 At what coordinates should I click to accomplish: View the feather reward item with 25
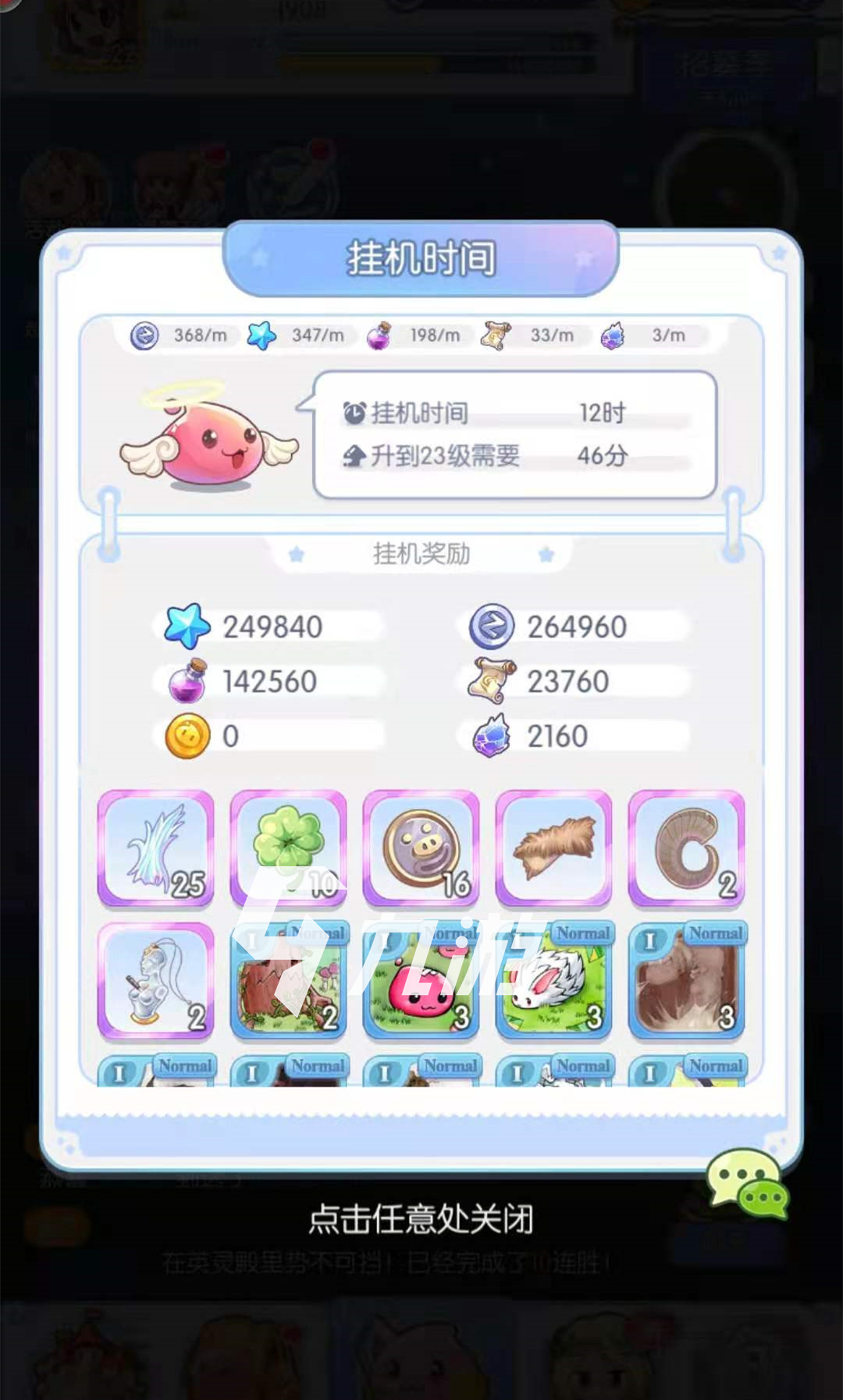pos(155,849)
